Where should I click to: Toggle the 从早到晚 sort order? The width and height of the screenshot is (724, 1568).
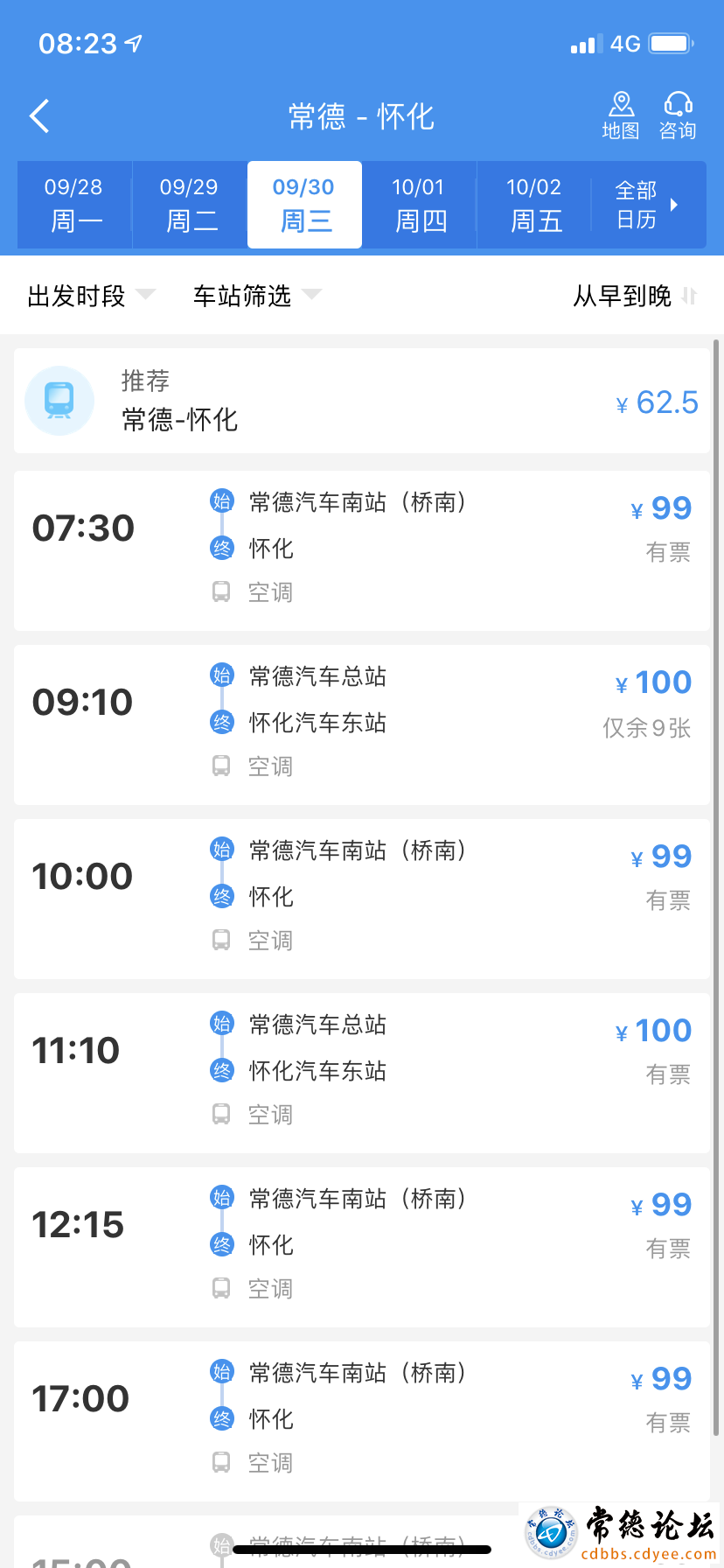click(x=635, y=296)
